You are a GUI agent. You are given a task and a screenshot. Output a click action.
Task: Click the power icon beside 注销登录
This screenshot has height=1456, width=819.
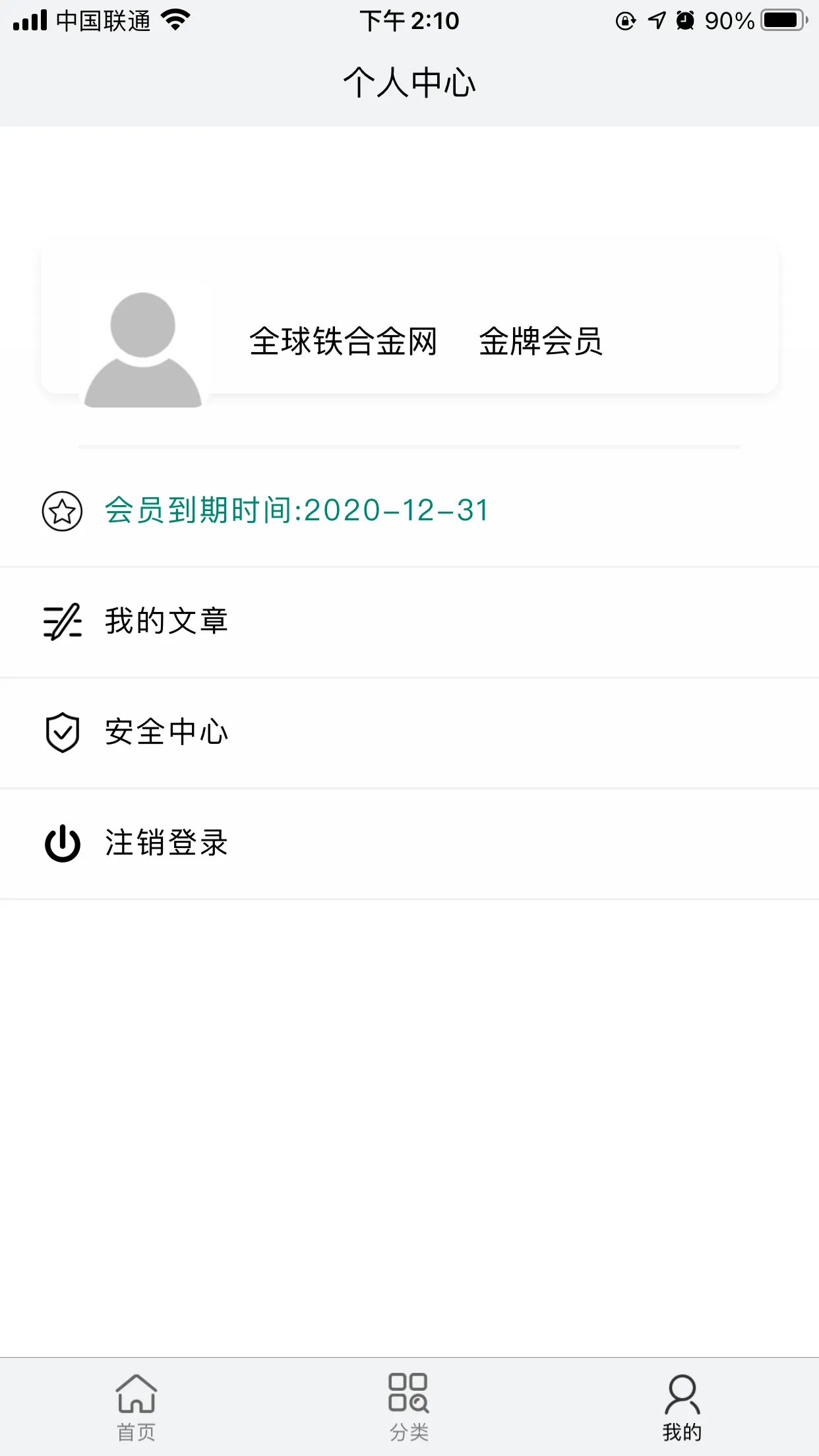tap(61, 843)
